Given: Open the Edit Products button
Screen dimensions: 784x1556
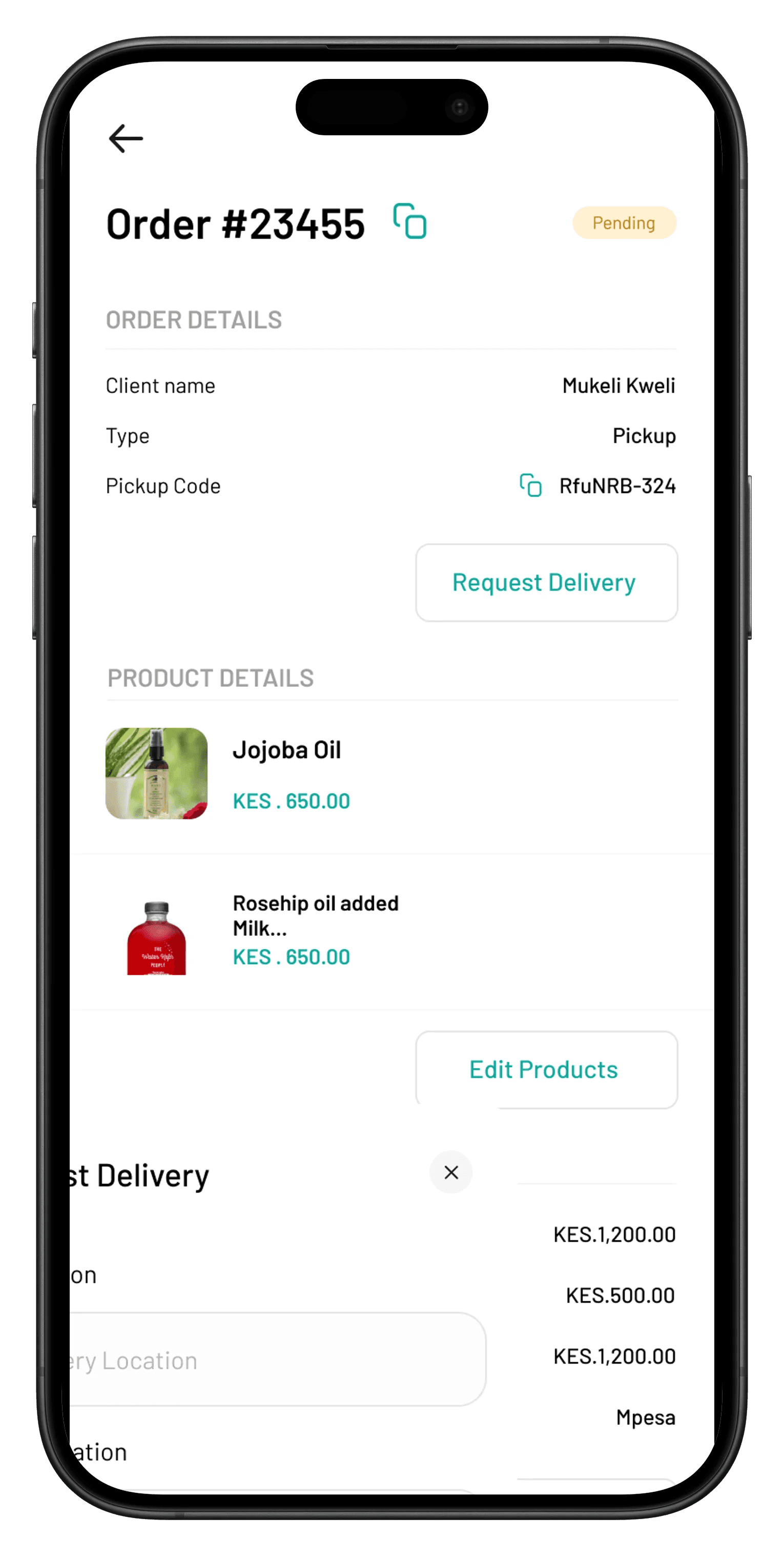Looking at the screenshot, I should (x=546, y=1070).
